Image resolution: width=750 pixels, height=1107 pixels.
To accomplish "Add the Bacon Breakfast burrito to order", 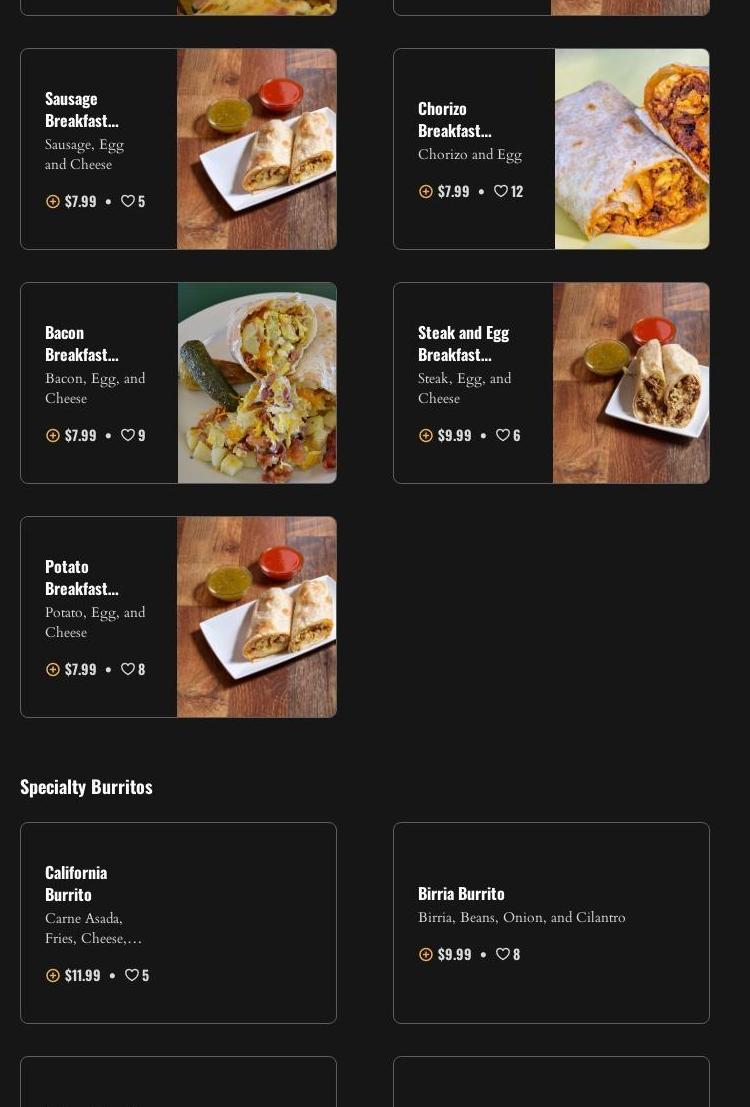I will pyautogui.click(x=53, y=435).
